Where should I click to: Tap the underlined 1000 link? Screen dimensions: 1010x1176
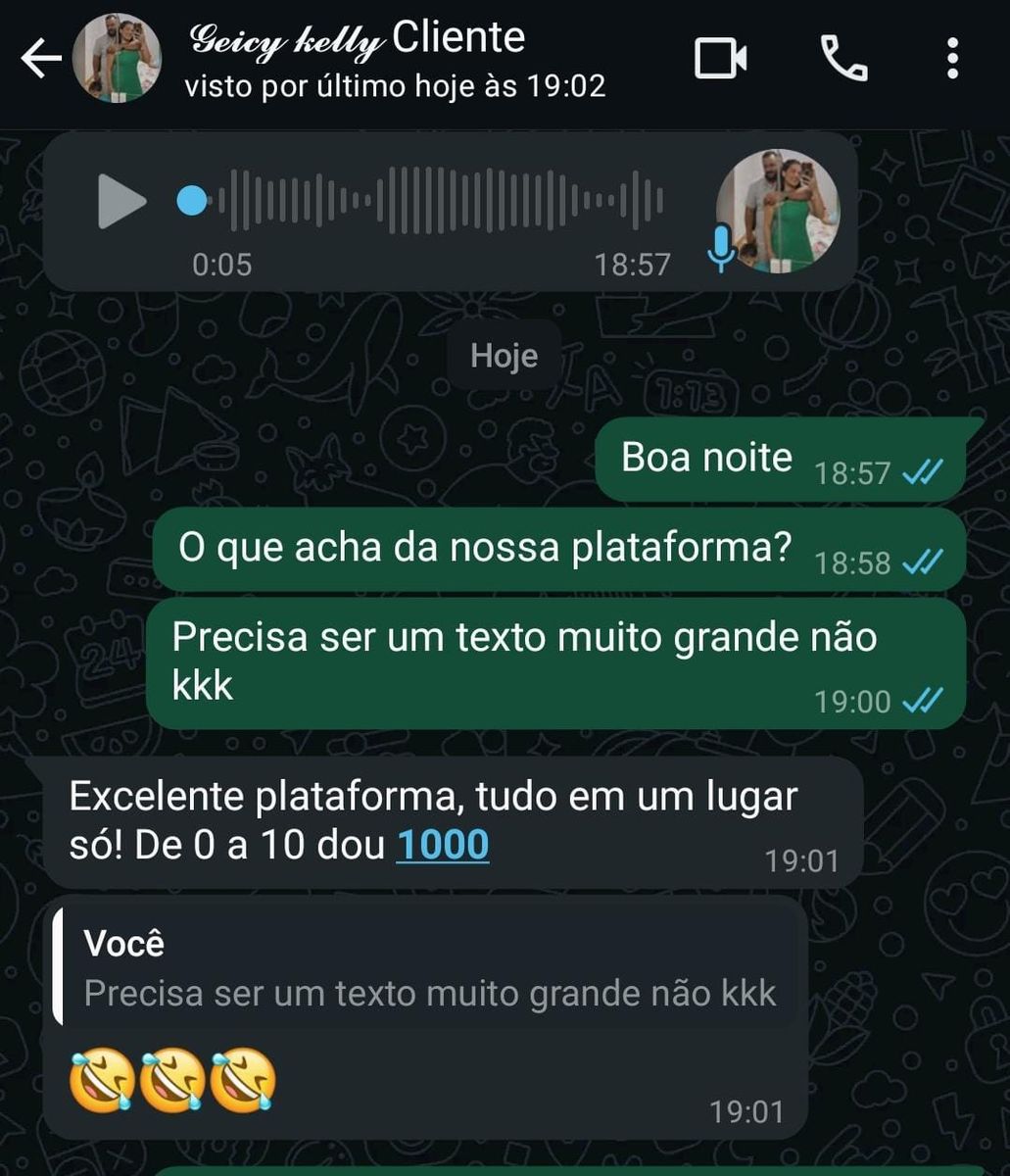(442, 845)
